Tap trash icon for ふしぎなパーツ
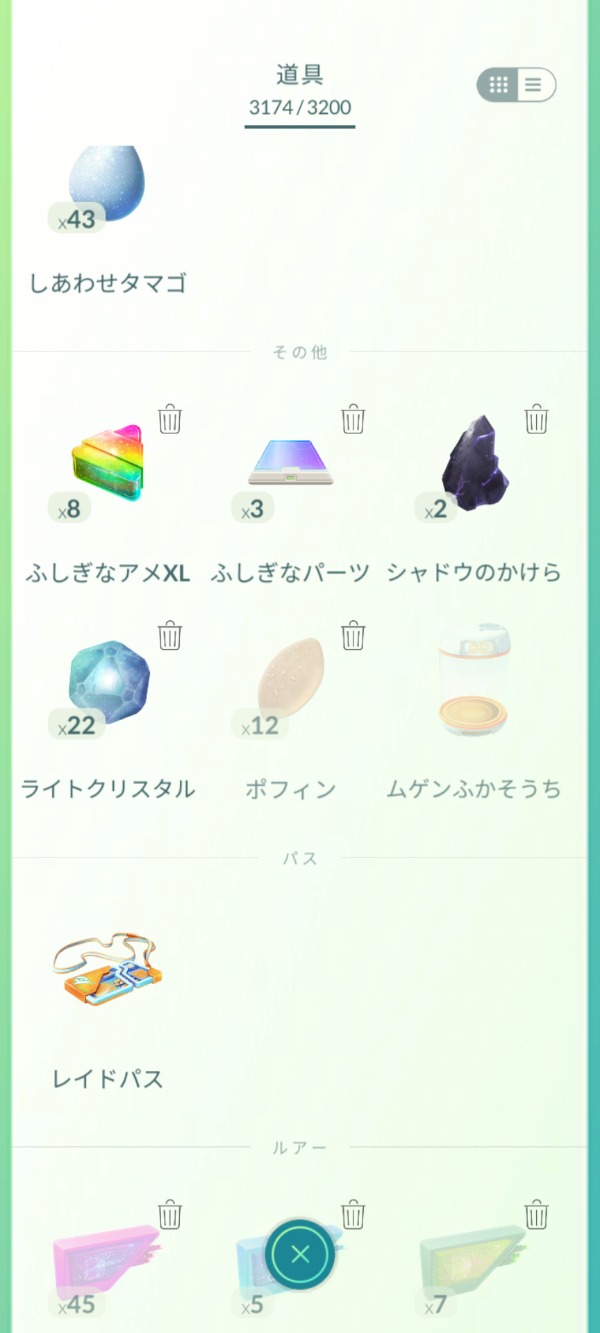The height and width of the screenshot is (1333, 600). click(353, 419)
